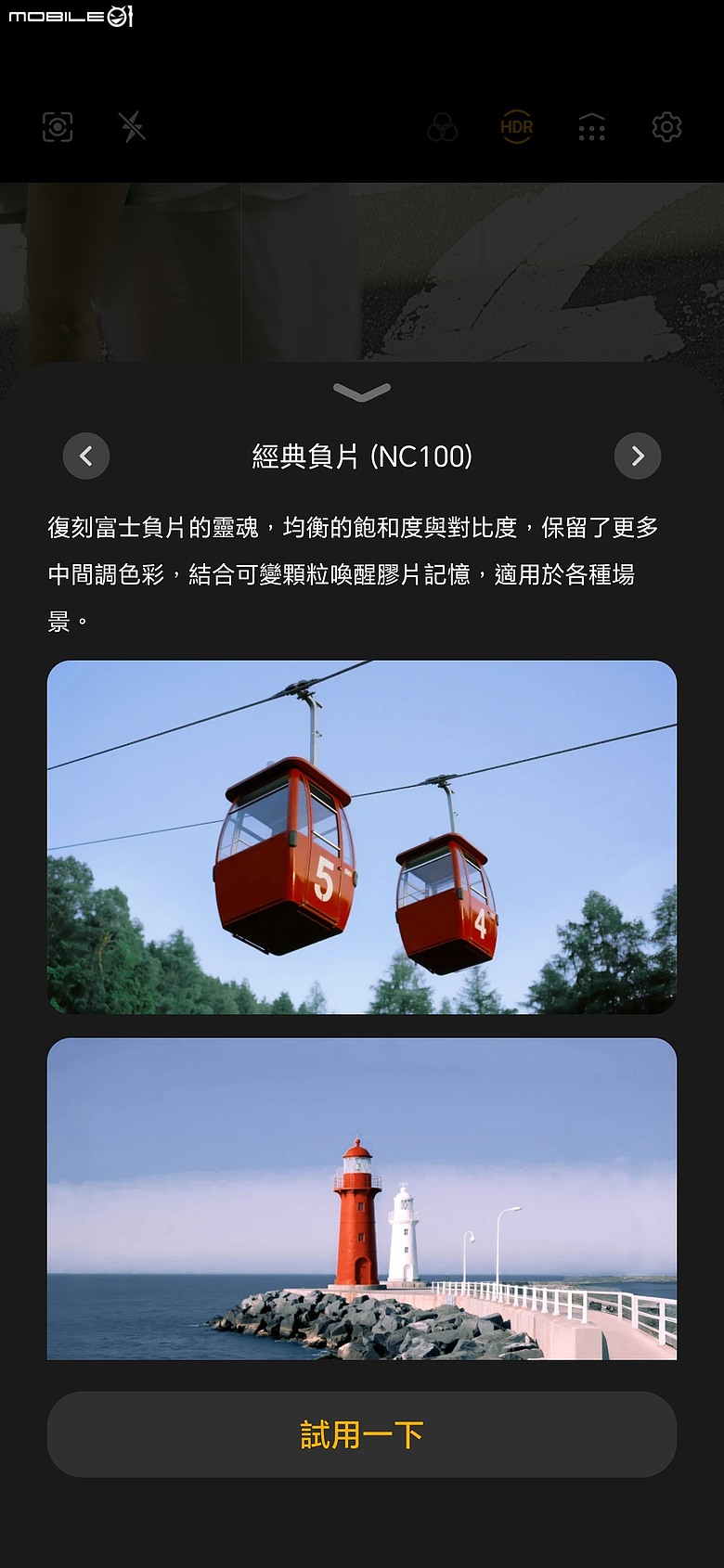
Task: Go to the previous film style
Action: click(86, 456)
